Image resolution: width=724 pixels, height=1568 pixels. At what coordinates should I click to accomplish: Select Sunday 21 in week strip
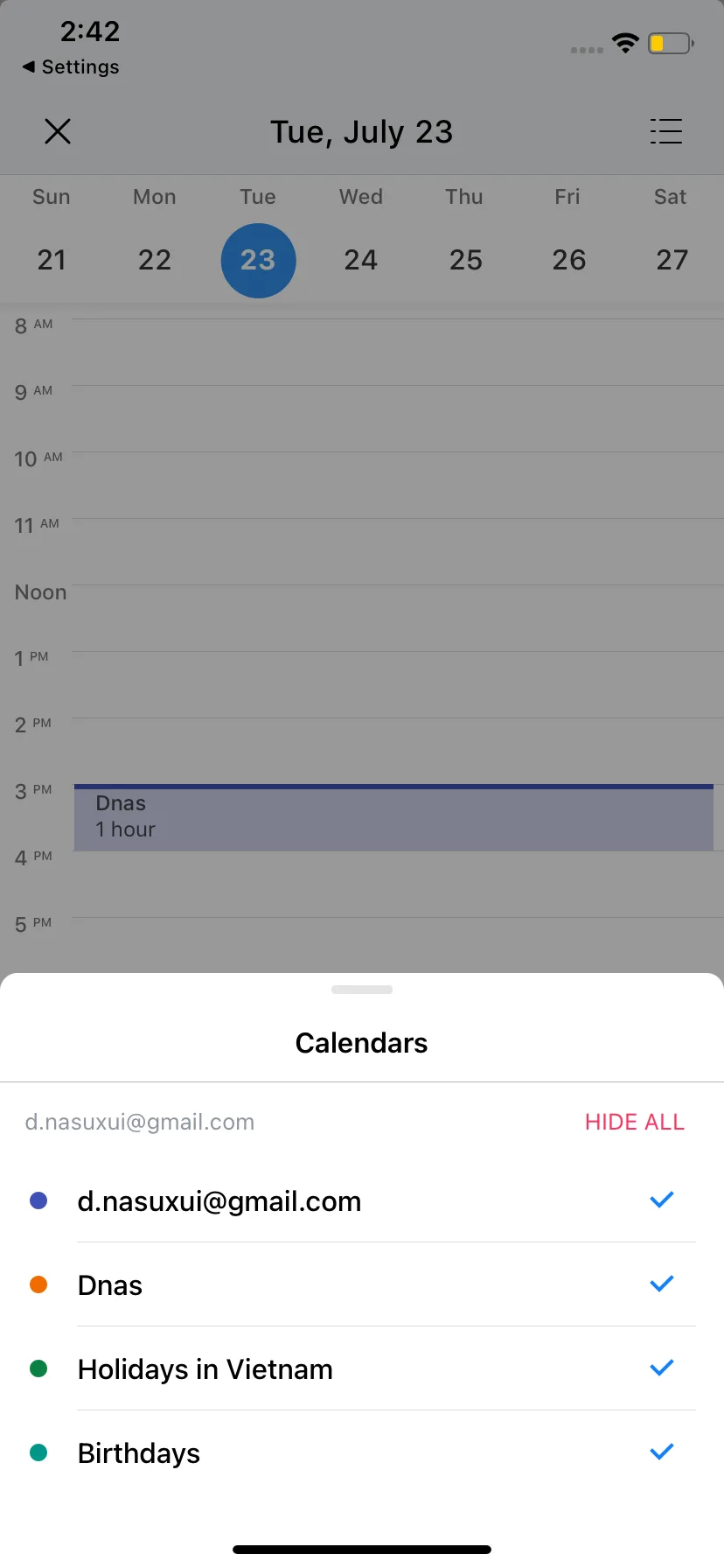point(52,260)
